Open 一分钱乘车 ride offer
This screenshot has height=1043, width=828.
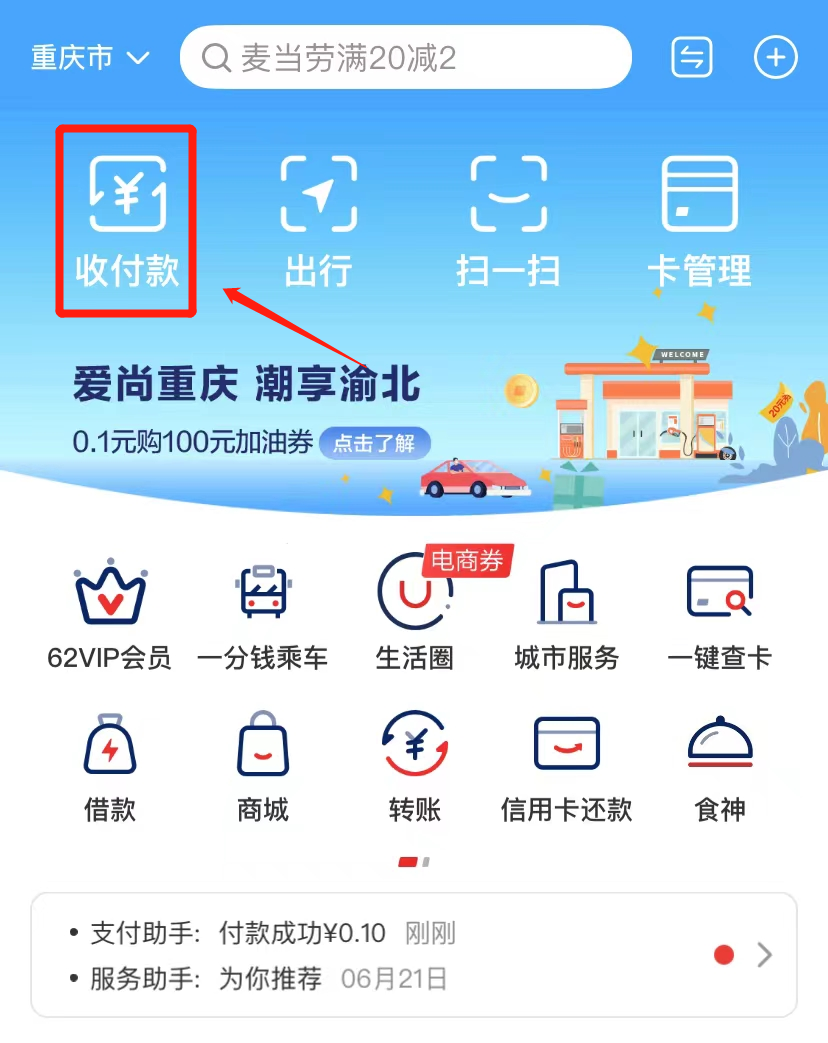[x=262, y=615]
